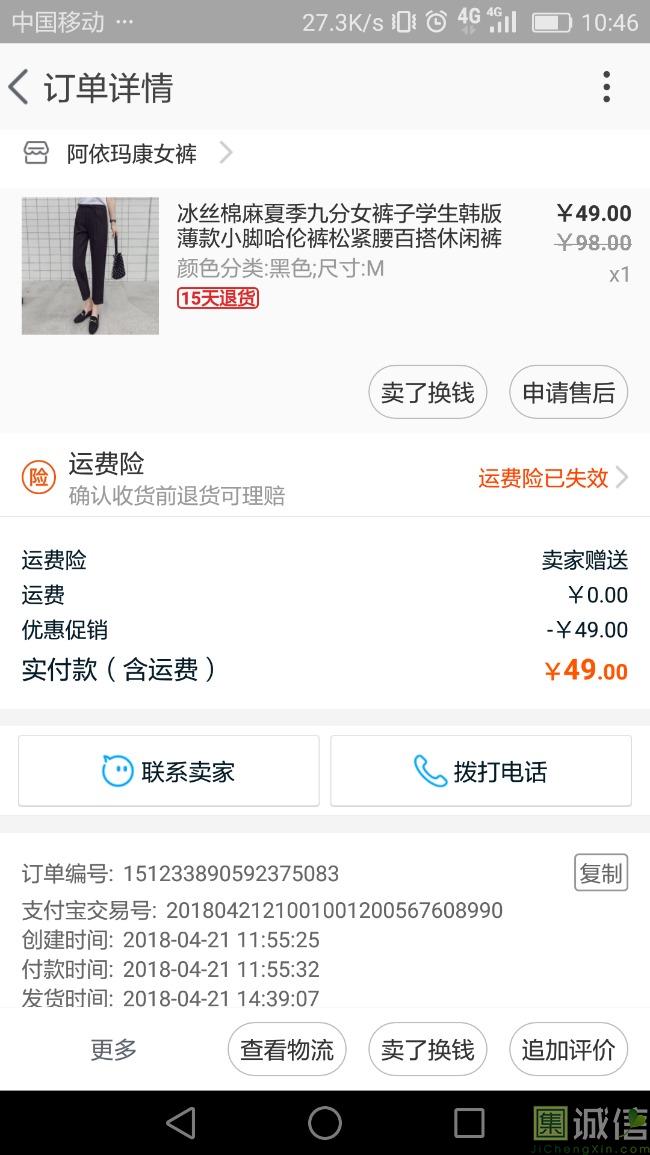Tap the system home button

325,1123
